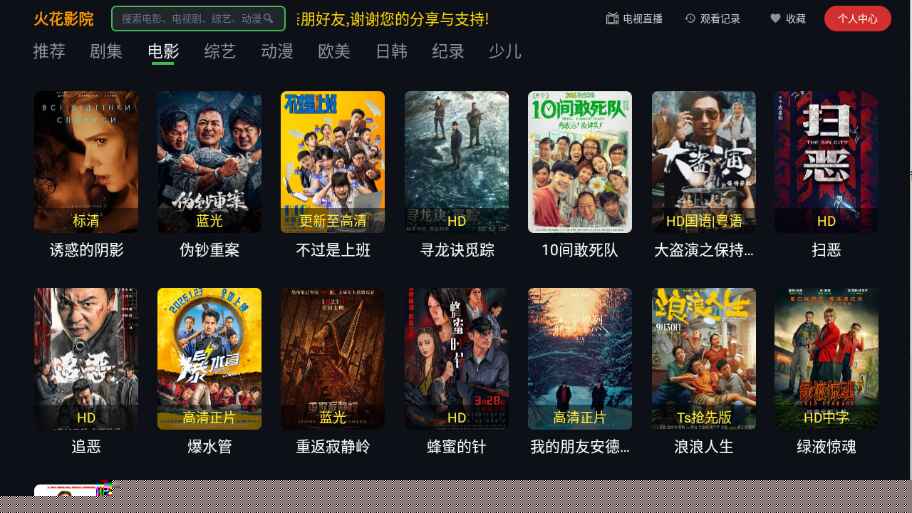912x513 pixels.
Task: Switch to the 综艺 tab
Action: (x=220, y=51)
